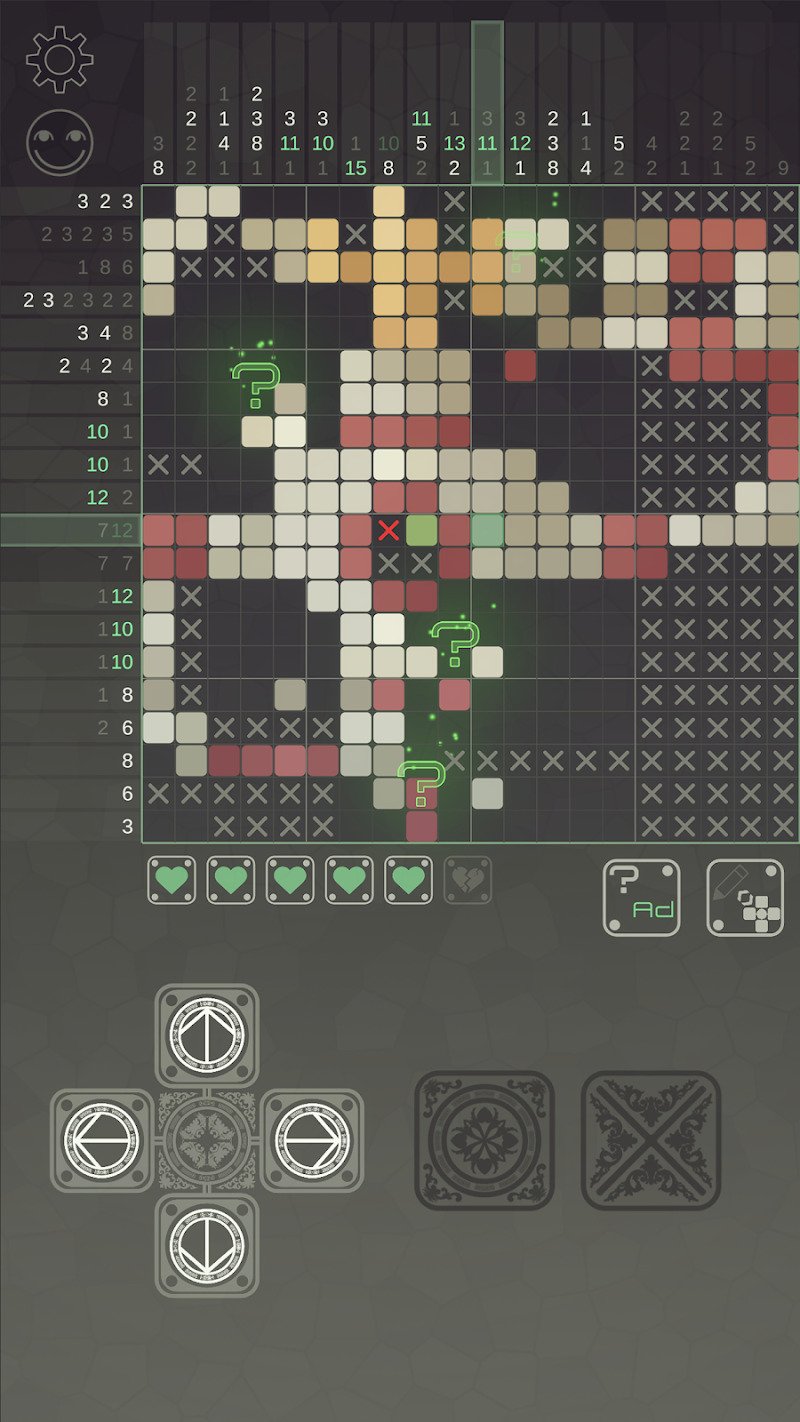
Task: Move the cursor up
Action: [207, 1036]
